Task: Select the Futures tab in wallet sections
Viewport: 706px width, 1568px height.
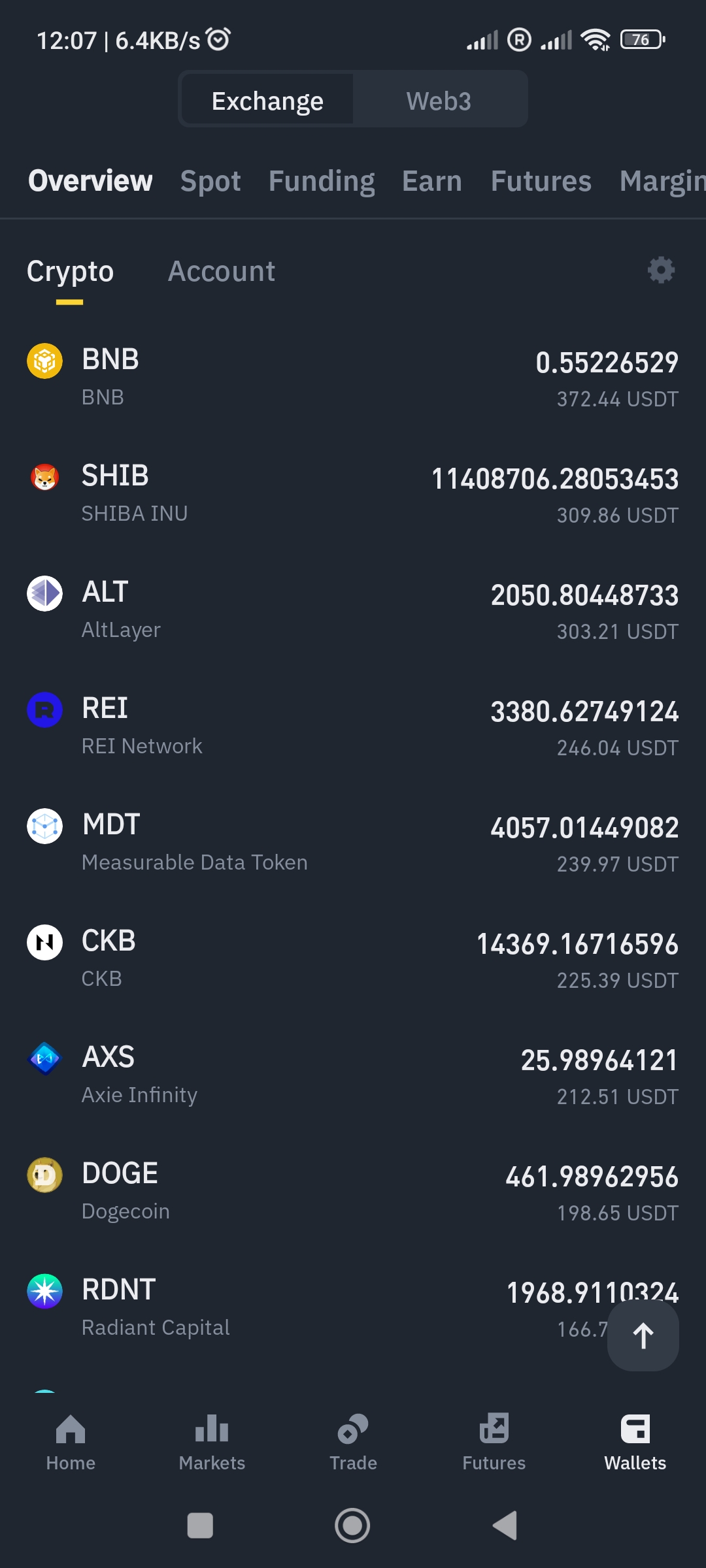Action: coord(541,181)
